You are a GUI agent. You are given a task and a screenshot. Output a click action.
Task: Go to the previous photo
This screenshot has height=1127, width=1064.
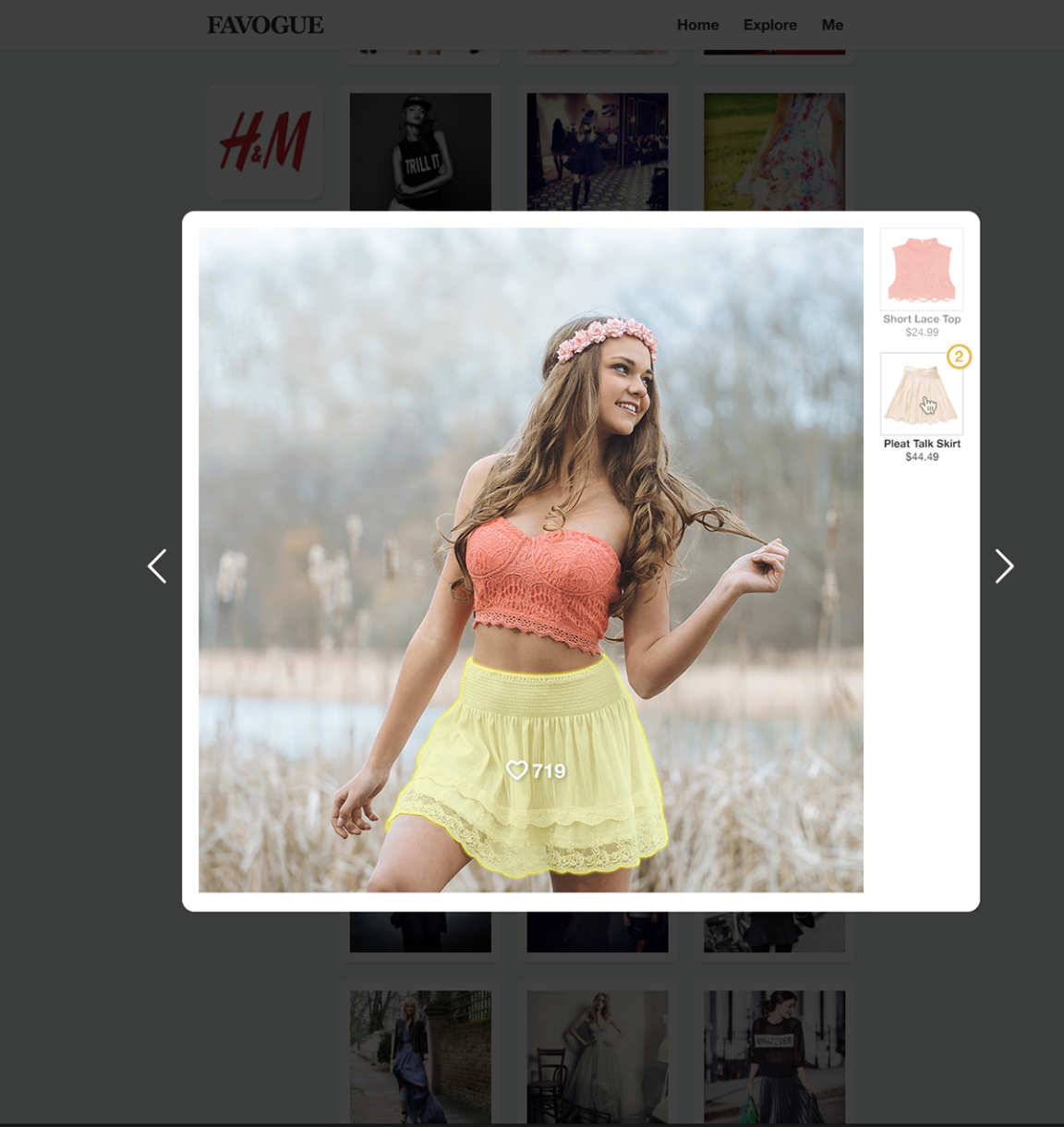click(158, 566)
